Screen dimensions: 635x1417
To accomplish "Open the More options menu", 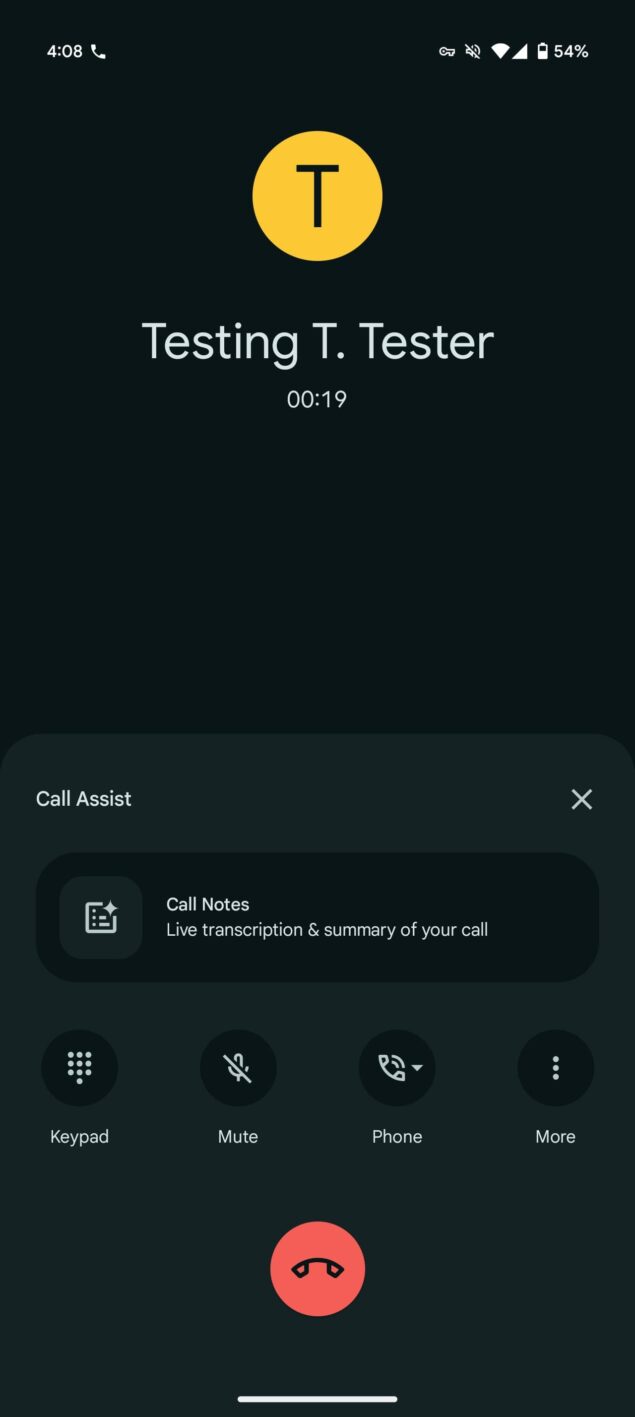I will click(555, 1068).
